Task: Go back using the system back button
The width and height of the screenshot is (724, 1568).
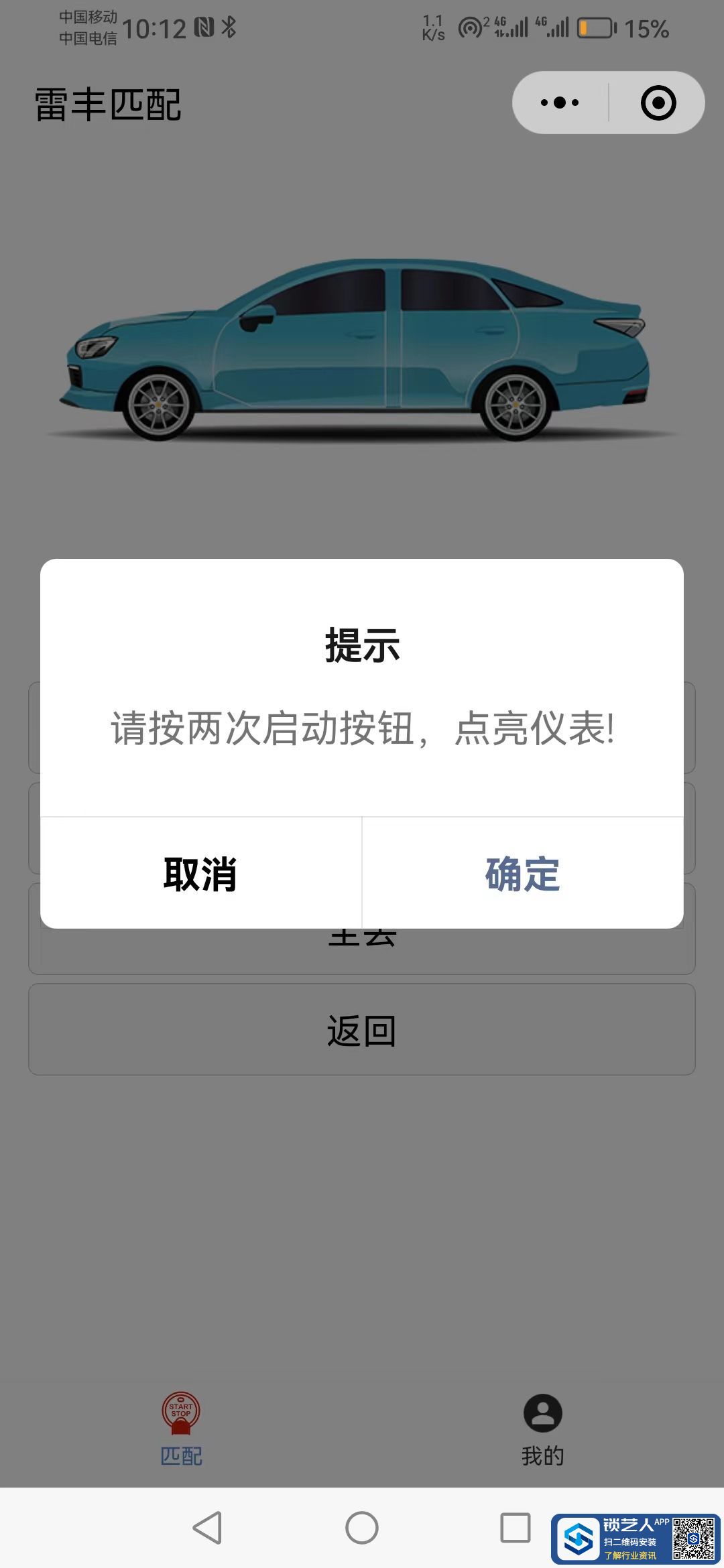Action: (x=208, y=1528)
